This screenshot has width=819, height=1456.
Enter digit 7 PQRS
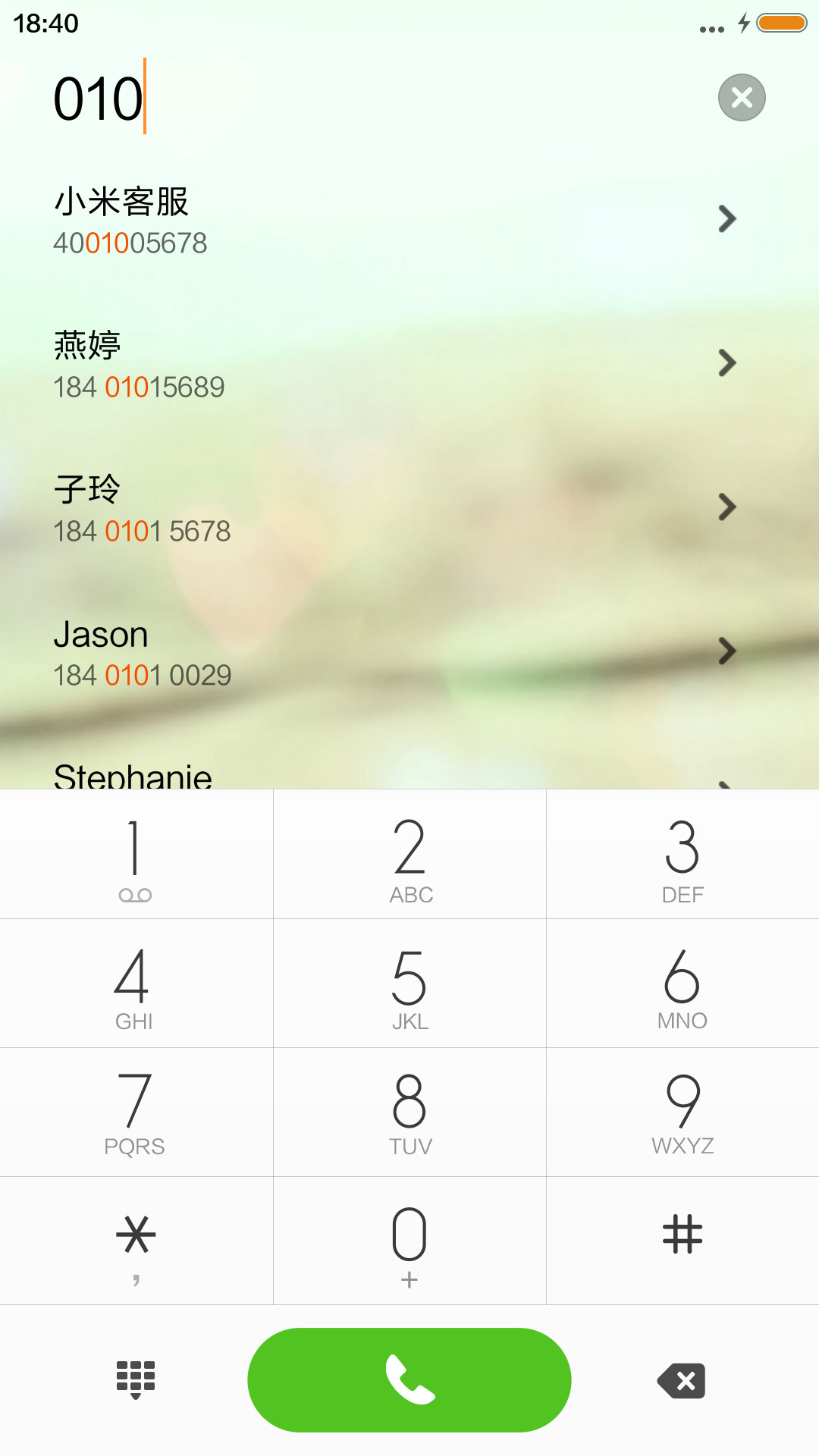tap(136, 1112)
